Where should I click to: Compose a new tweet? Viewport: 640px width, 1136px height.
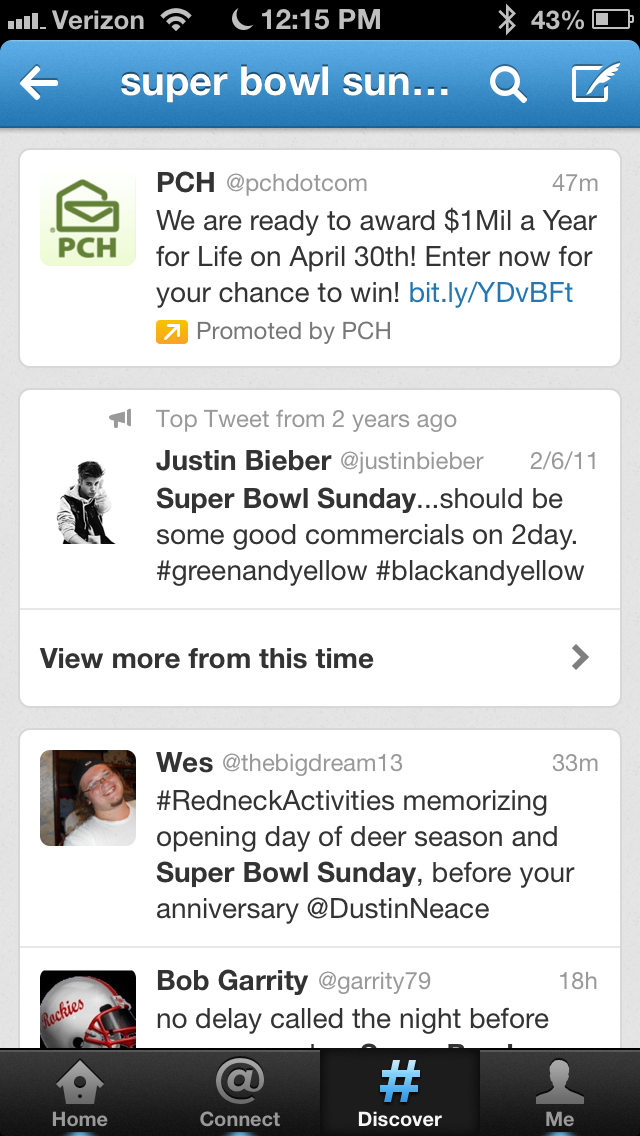[x=595, y=83]
